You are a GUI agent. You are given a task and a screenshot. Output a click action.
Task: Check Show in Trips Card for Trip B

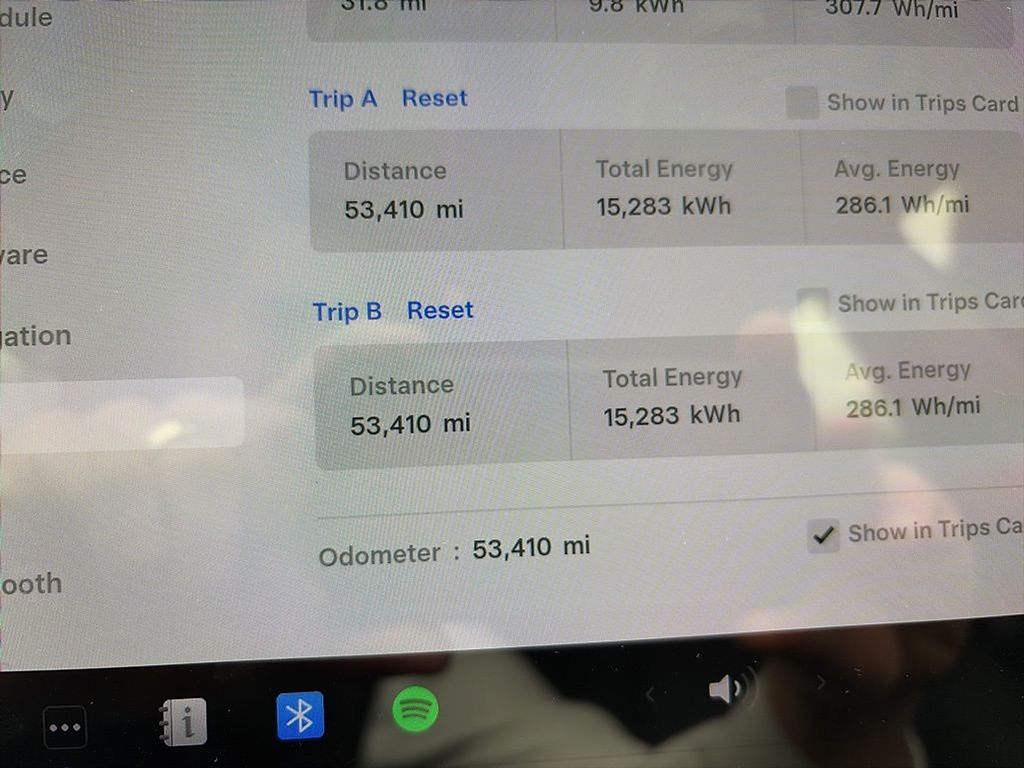click(x=812, y=302)
